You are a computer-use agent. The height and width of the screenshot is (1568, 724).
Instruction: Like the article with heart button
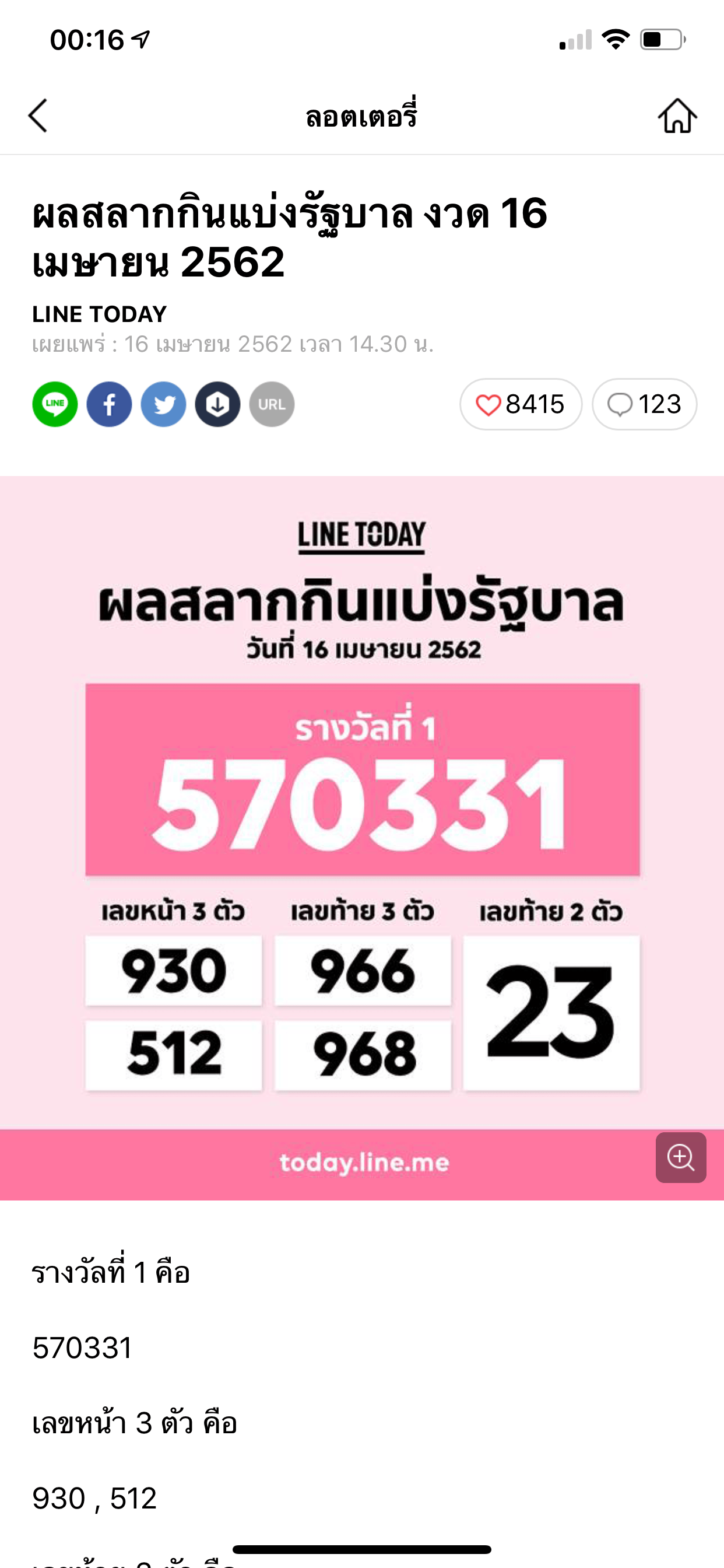tap(520, 404)
